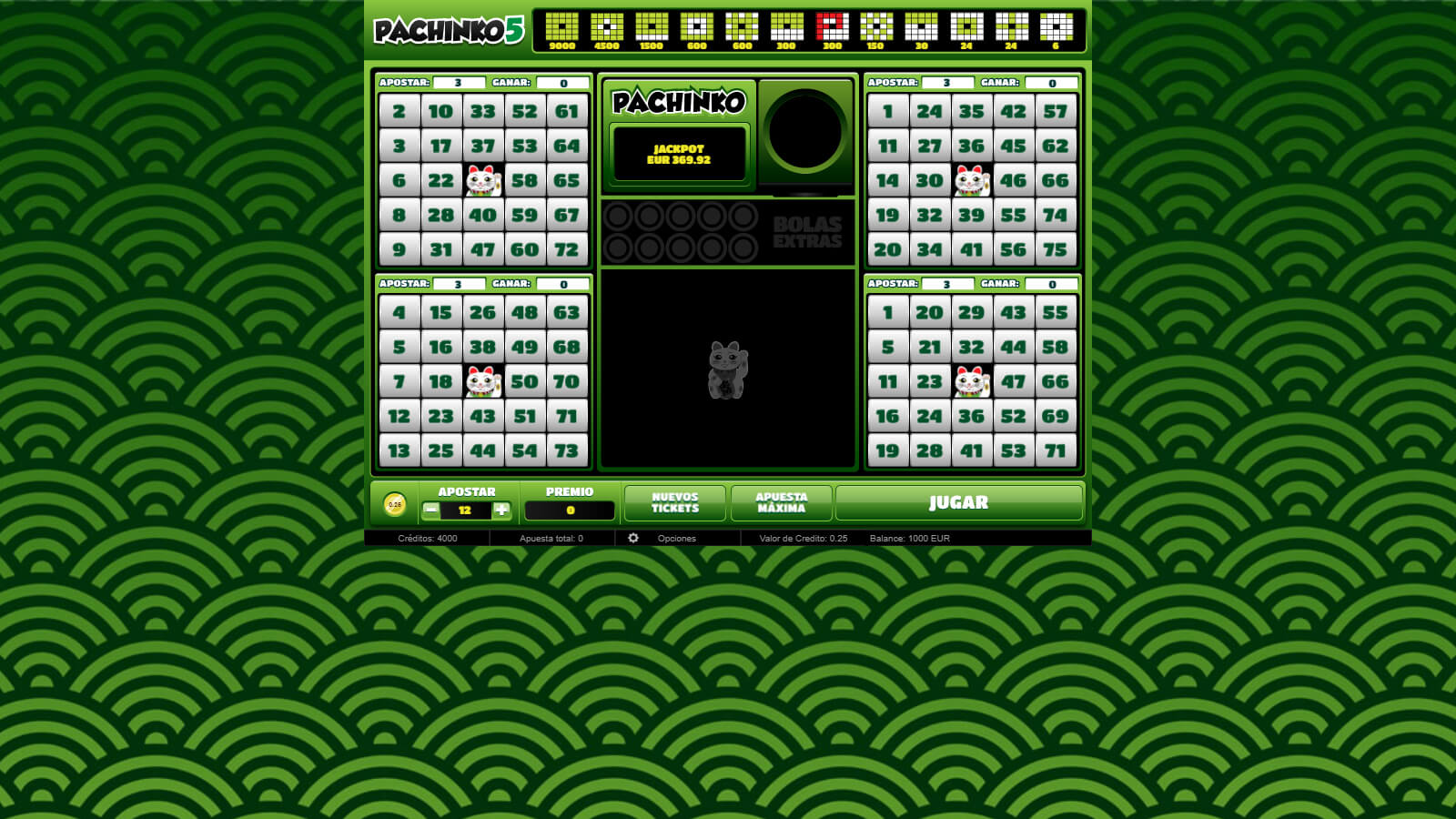
Task: Increase the bet with the plus button
Action: click(x=500, y=510)
